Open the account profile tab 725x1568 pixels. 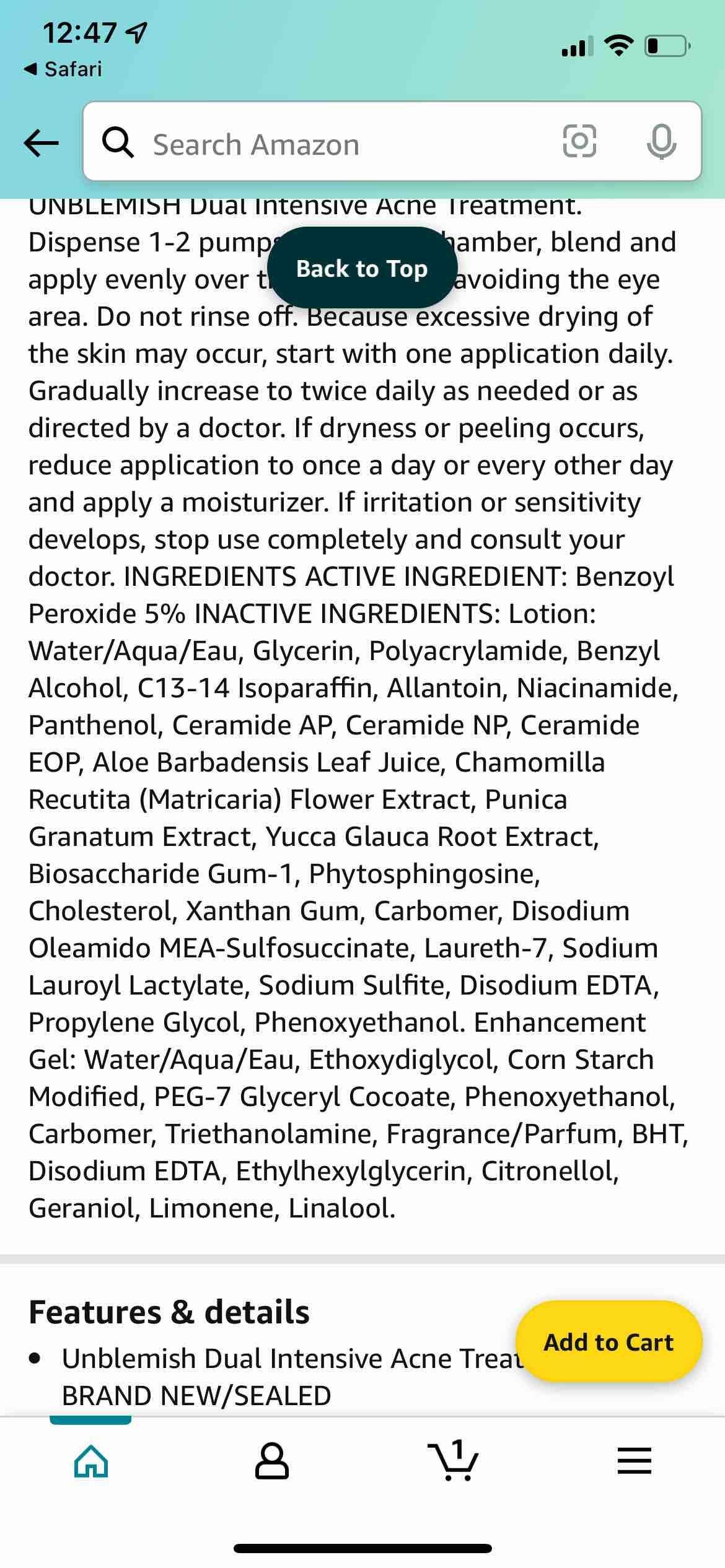point(271,1461)
